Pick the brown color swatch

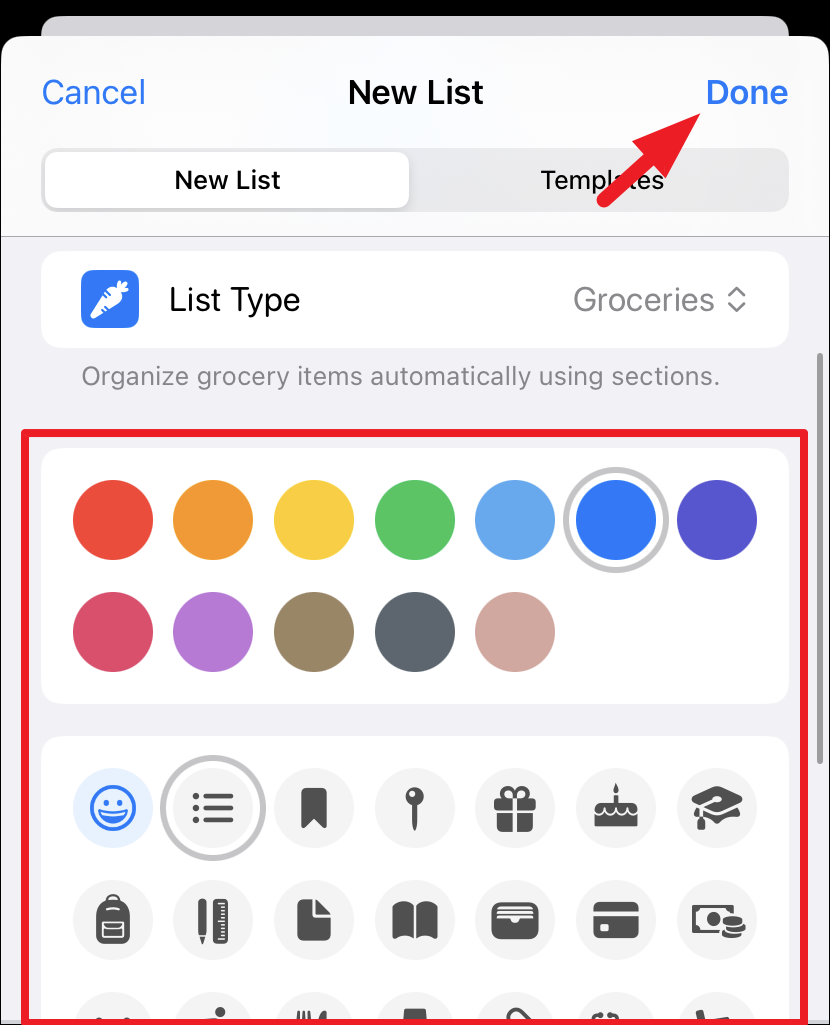[x=314, y=631]
